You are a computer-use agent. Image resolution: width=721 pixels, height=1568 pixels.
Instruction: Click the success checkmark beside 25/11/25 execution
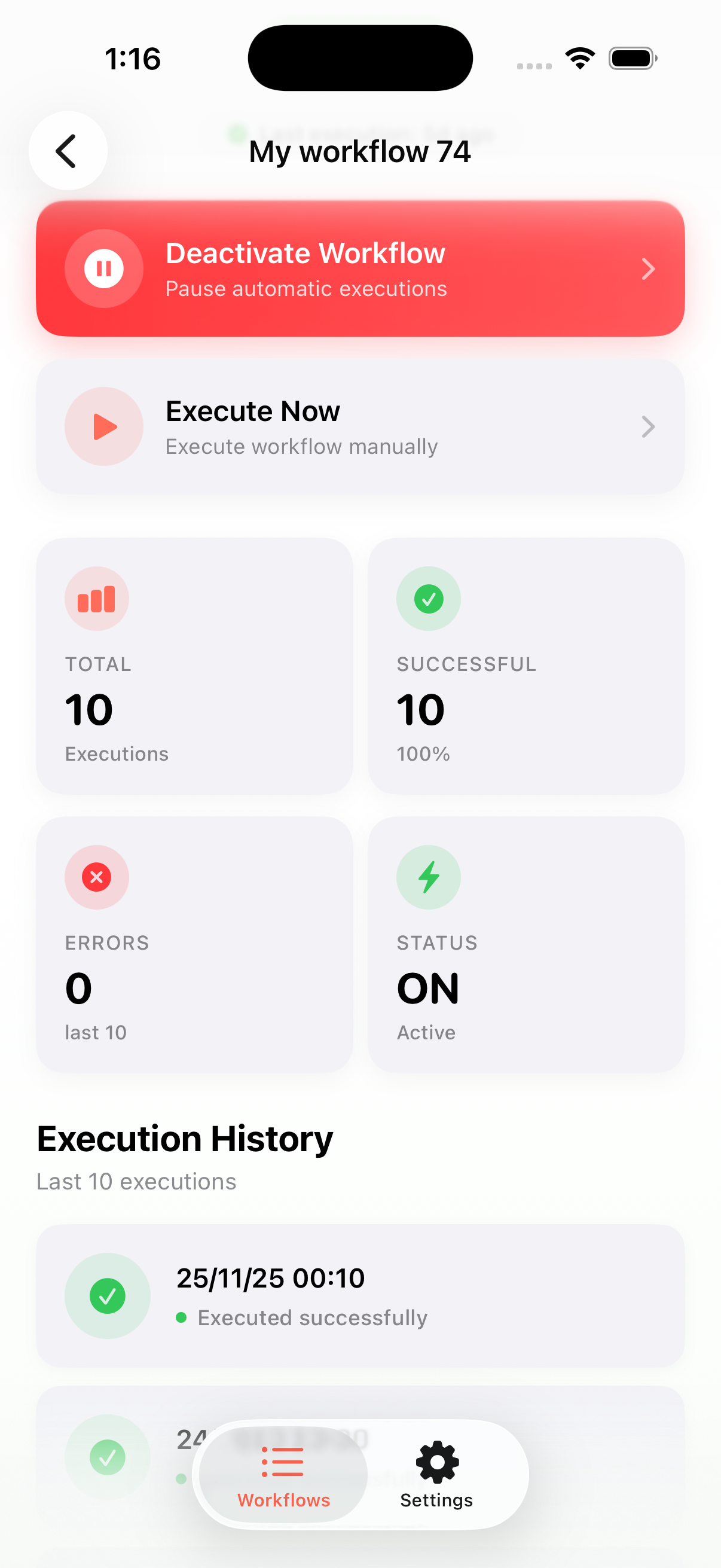click(108, 1295)
